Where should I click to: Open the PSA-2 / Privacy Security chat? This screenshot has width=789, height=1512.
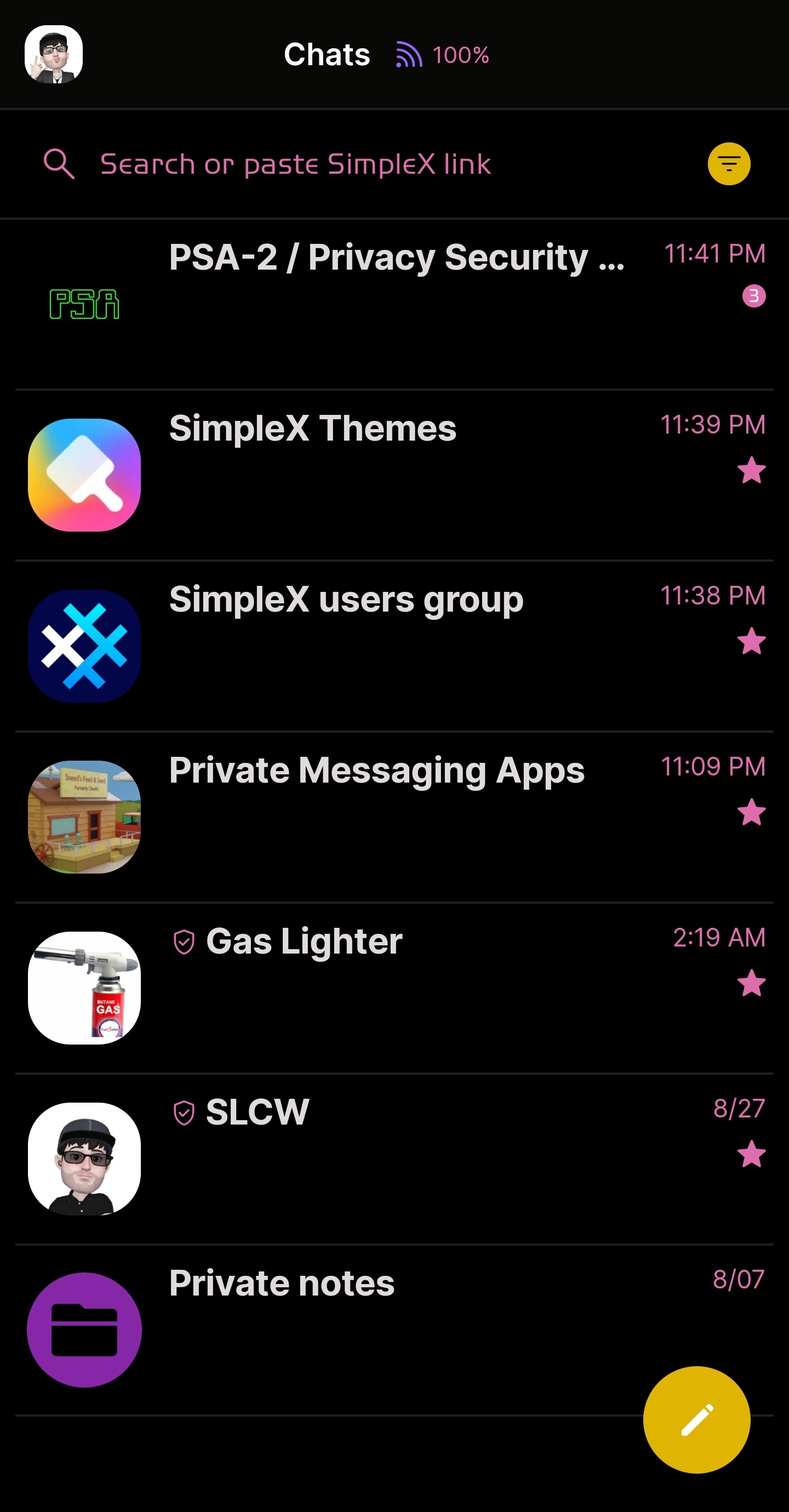coord(396,304)
